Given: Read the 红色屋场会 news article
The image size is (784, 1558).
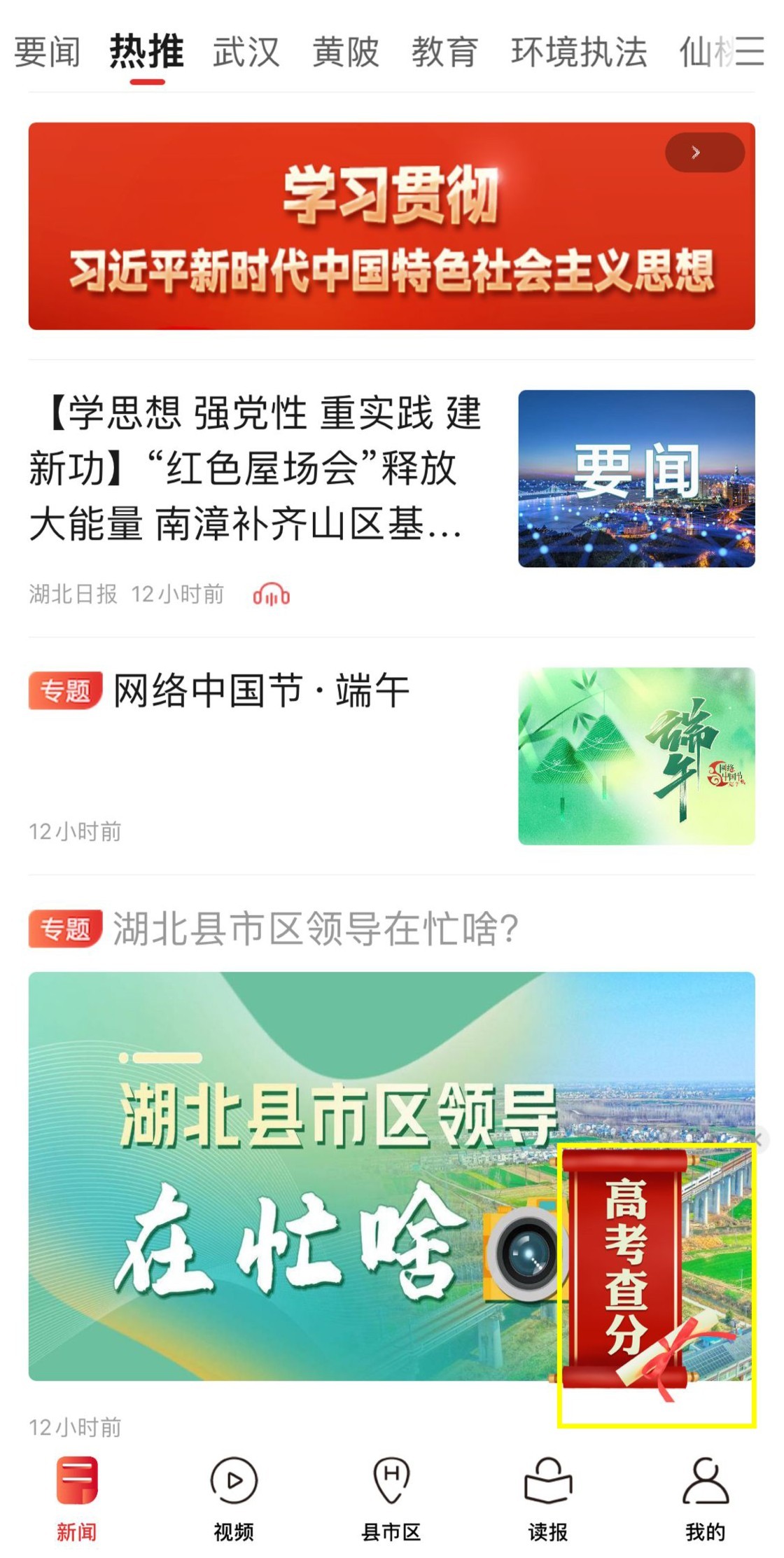Looking at the screenshot, I should point(255,468).
